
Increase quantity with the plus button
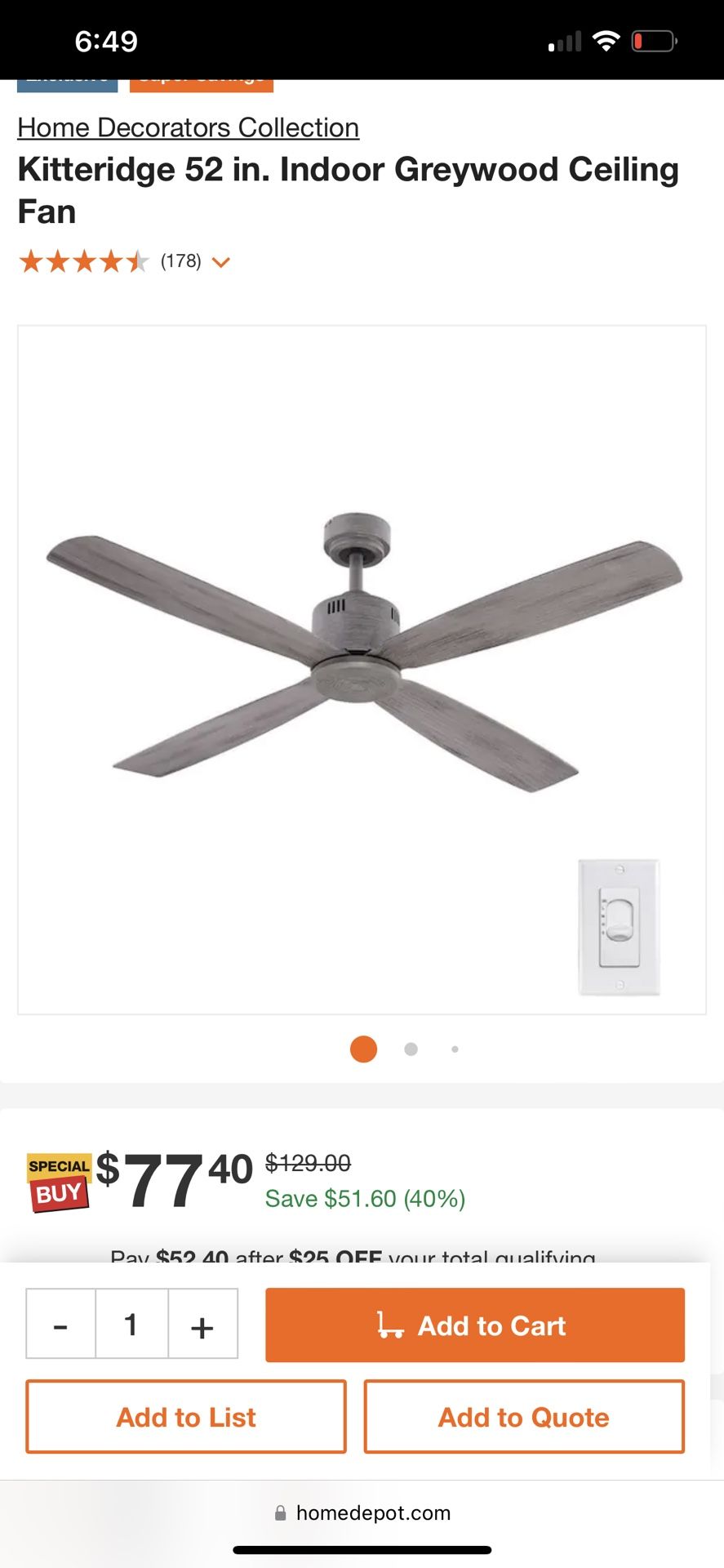point(202,1325)
